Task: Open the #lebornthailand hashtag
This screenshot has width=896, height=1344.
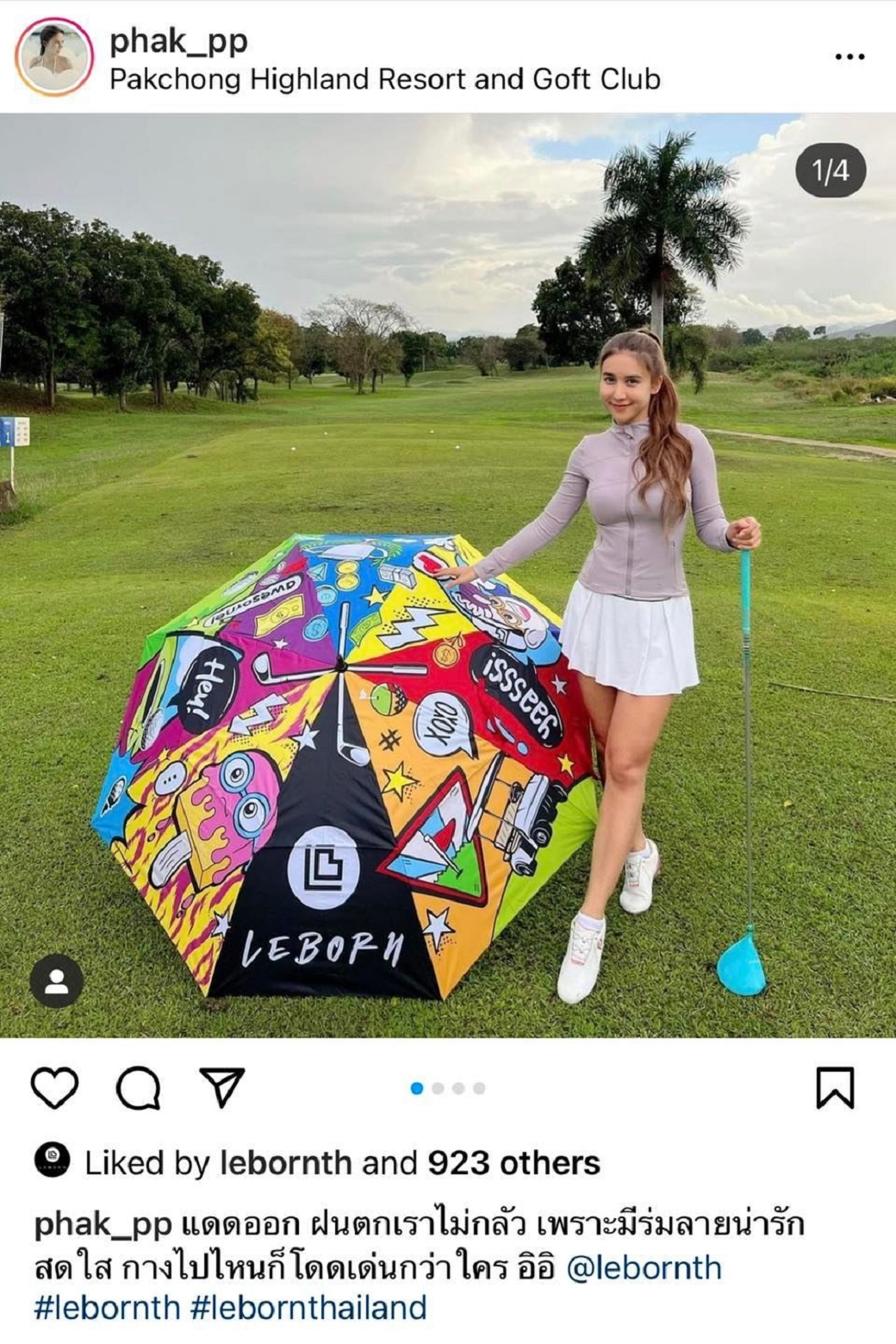Action: [308, 1307]
